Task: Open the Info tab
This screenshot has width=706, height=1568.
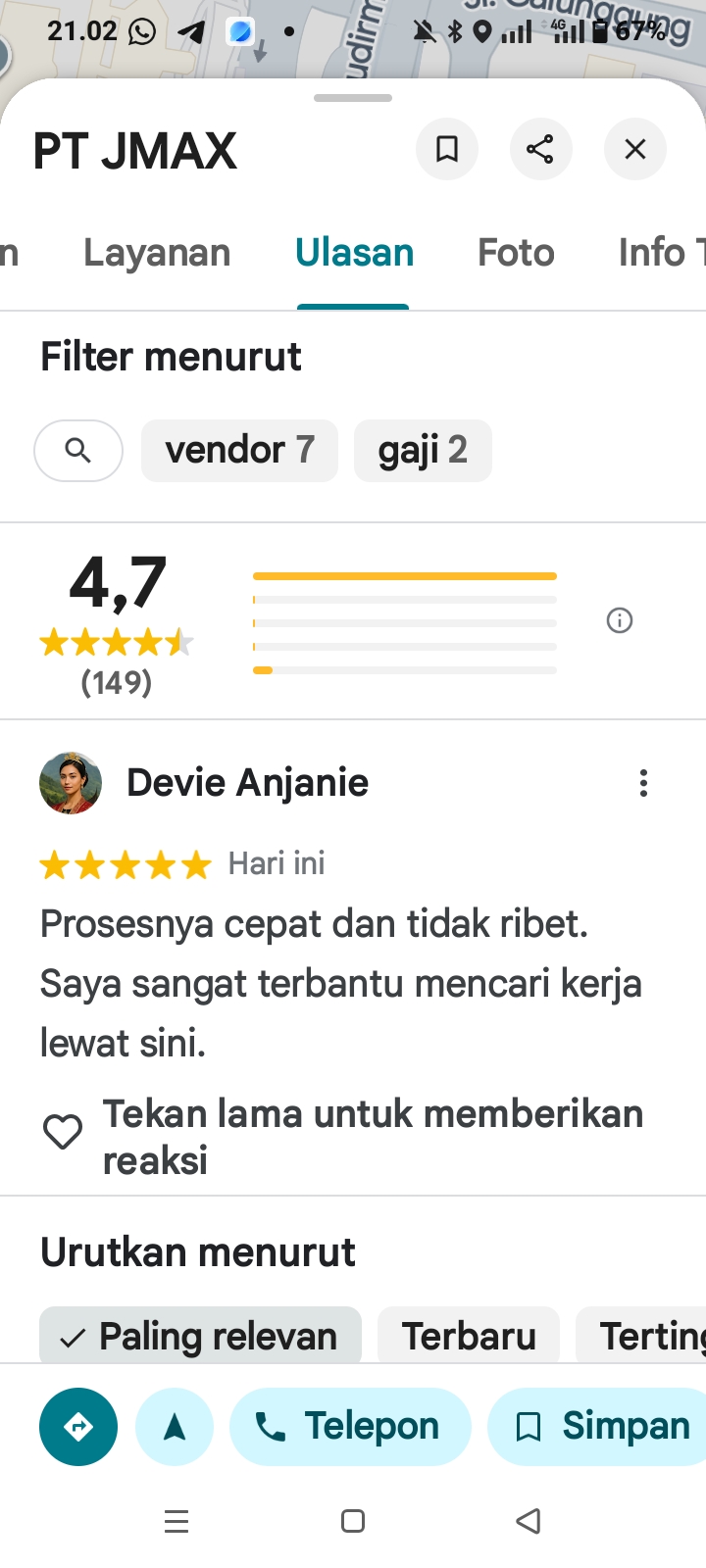Action: 657,253
